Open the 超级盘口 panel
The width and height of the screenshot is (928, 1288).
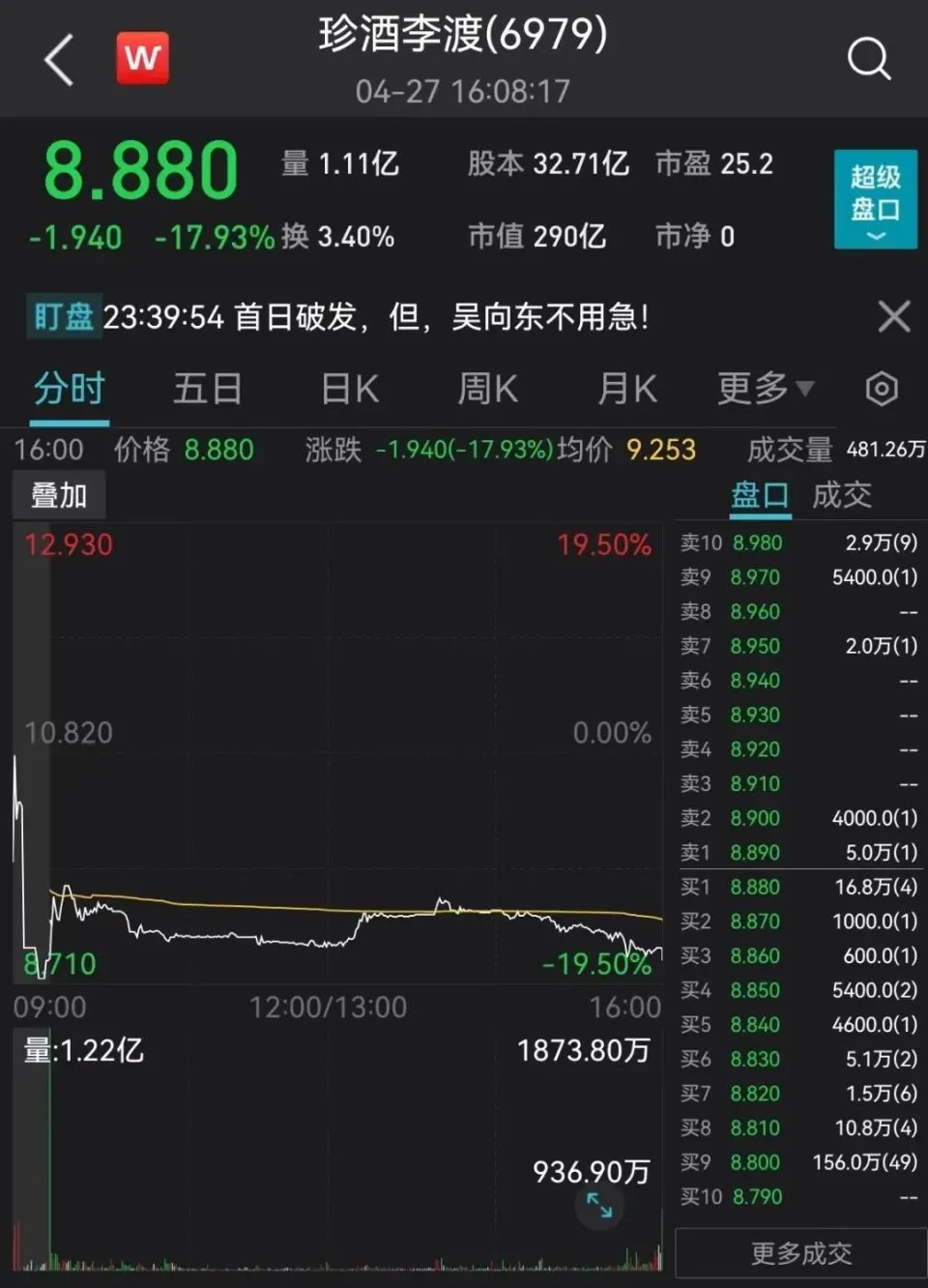[875, 200]
